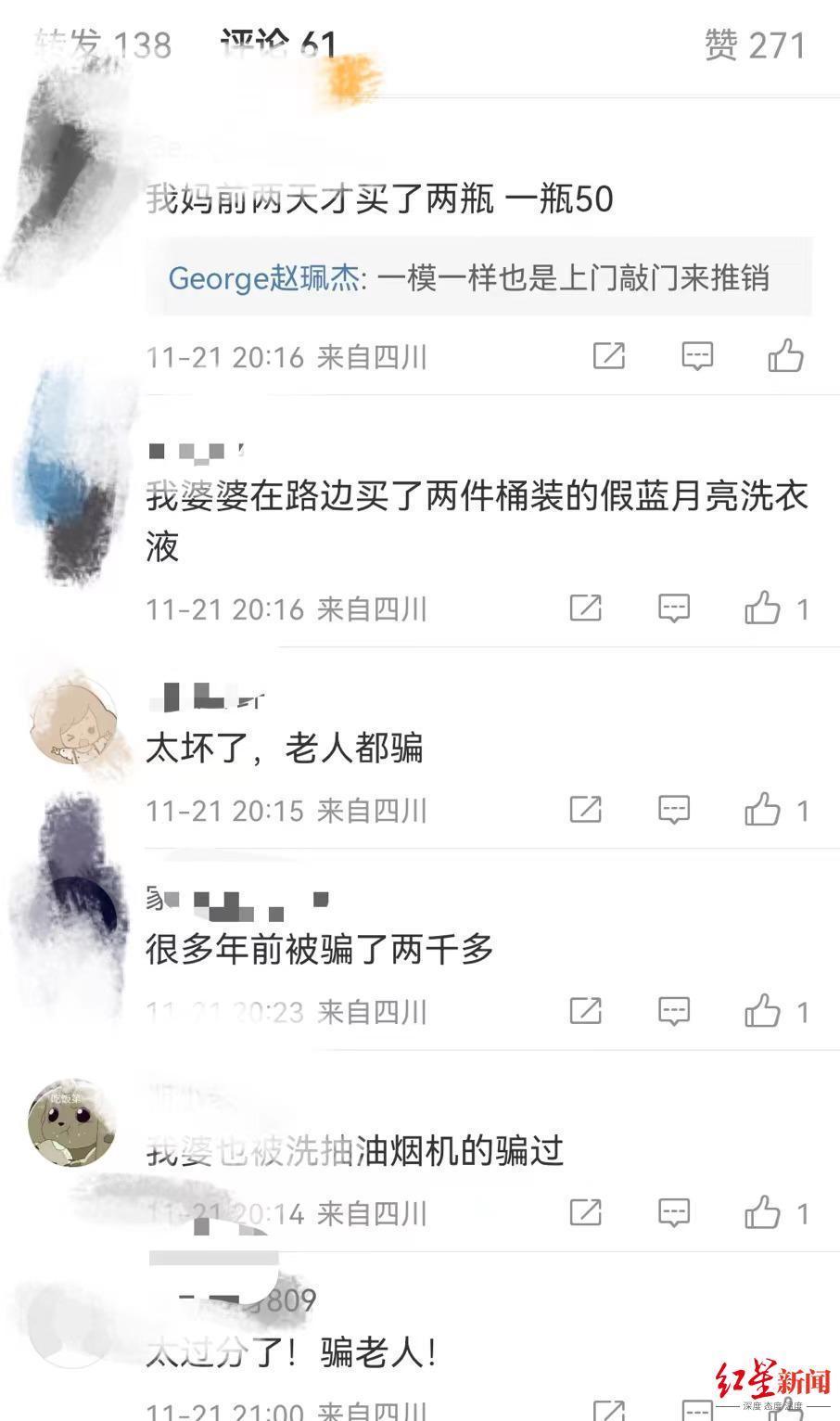Screen dimensions: 840x1421
Task: Reply to the comment 太坏了，老人都骗
Action: tap(674, 810)
